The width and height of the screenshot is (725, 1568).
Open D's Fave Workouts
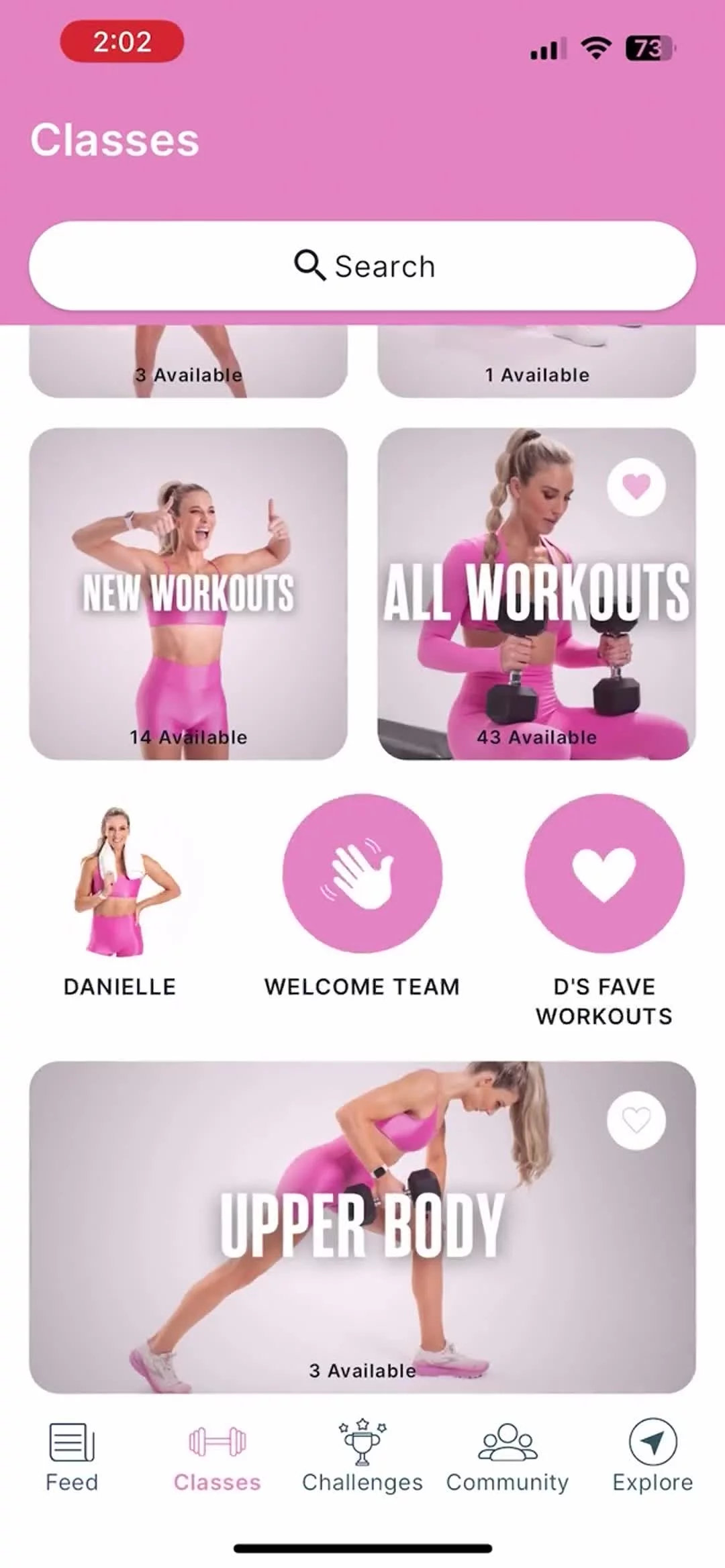pyautogui.click(x=604, y=873)
